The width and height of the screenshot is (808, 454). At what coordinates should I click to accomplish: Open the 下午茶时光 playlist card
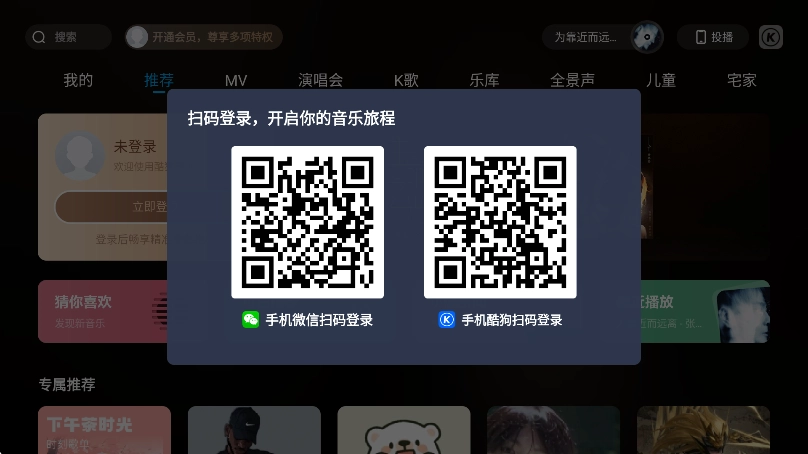tap(104, 430)
